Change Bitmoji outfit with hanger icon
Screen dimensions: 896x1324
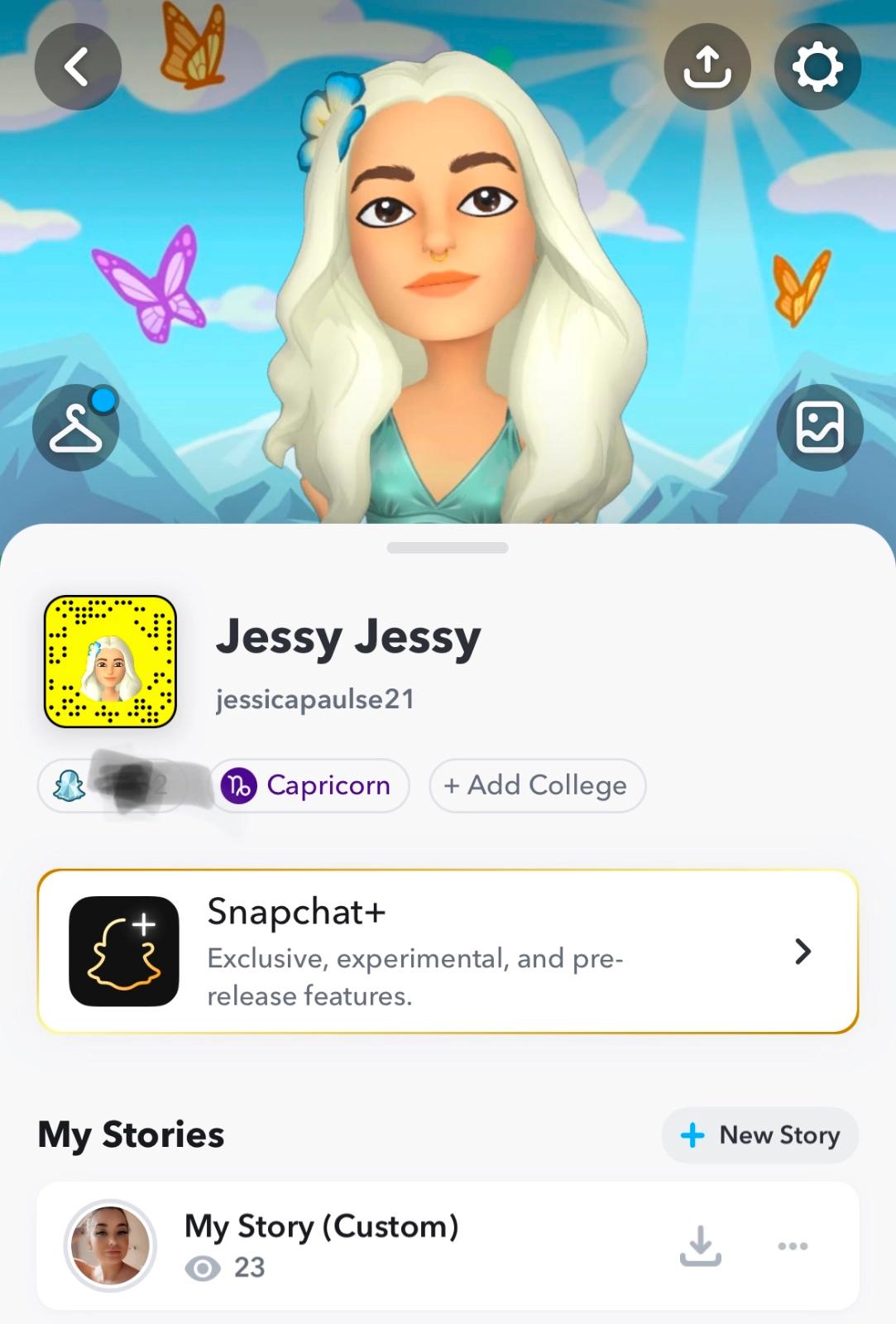coord(75,428)
